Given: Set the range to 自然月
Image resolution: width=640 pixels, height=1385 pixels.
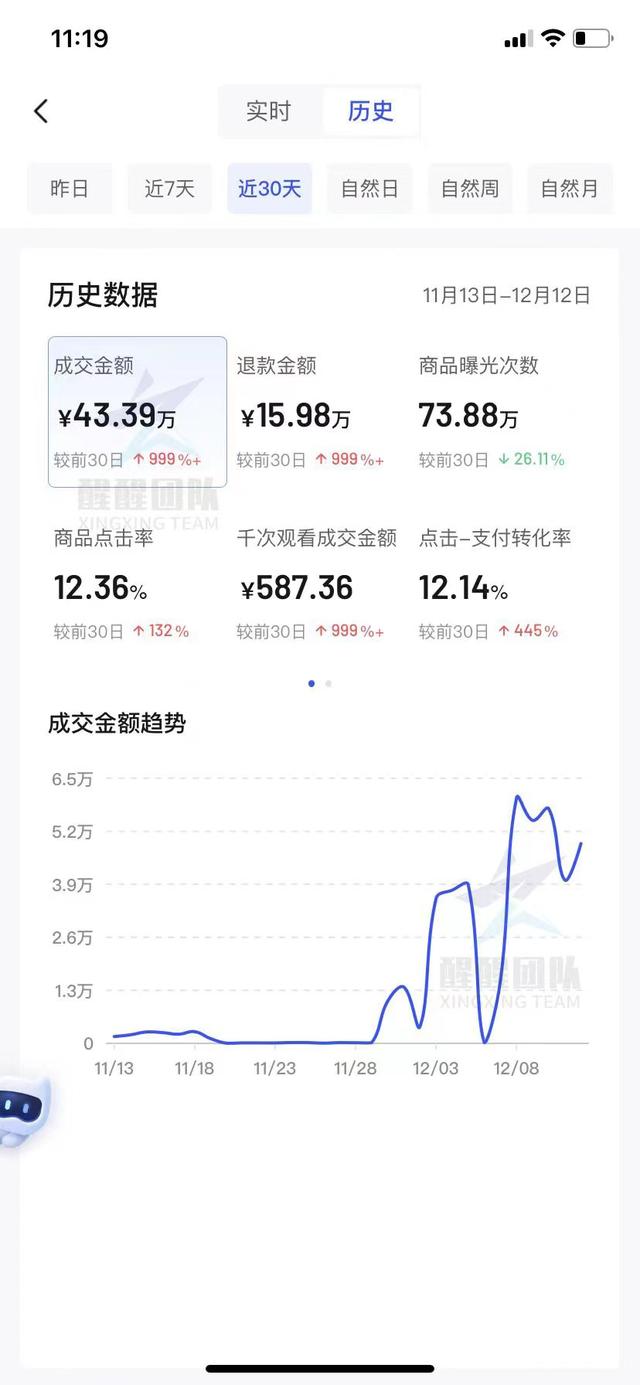Looking at the screenshot, I should pyautogui.click(x=569, y=188).
